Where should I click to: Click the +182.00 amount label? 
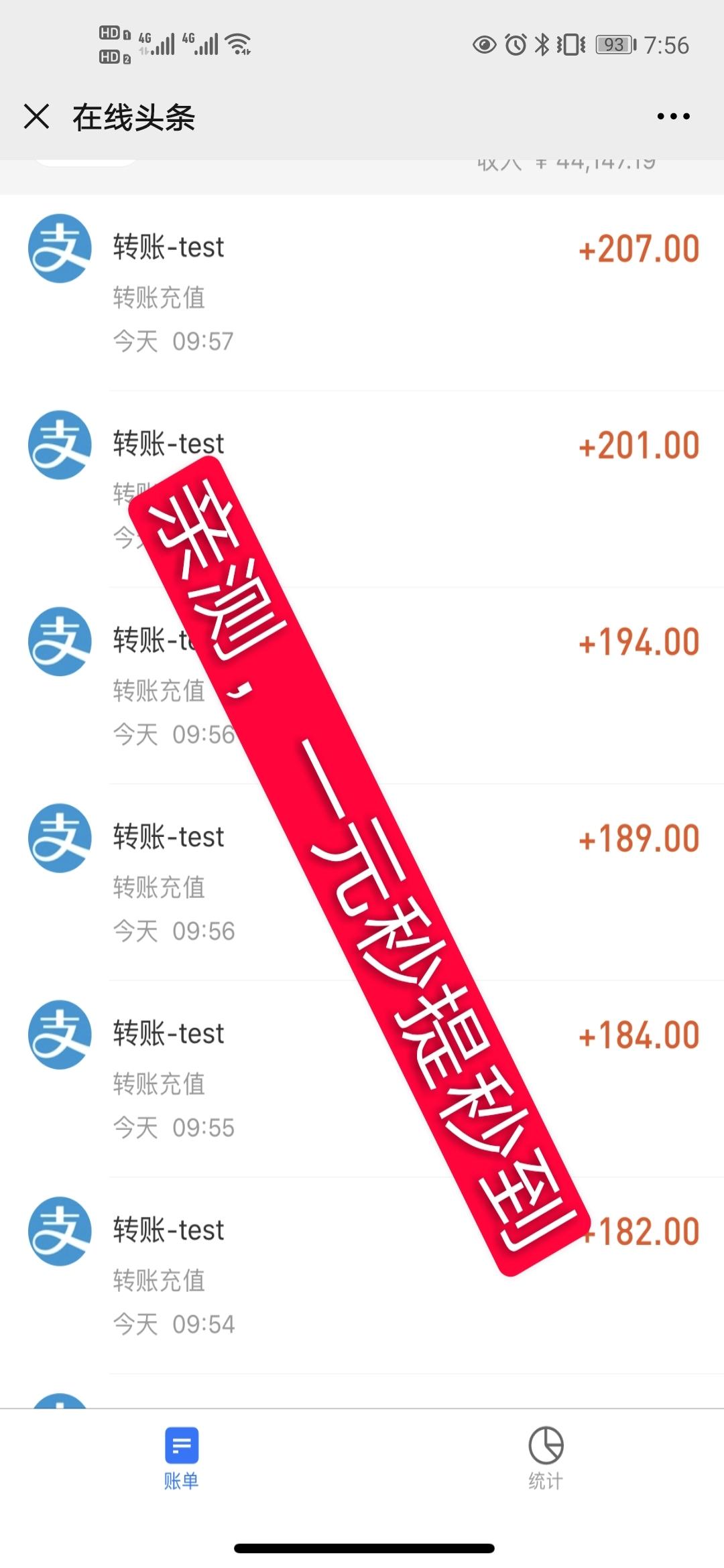tap(638, 1228)
